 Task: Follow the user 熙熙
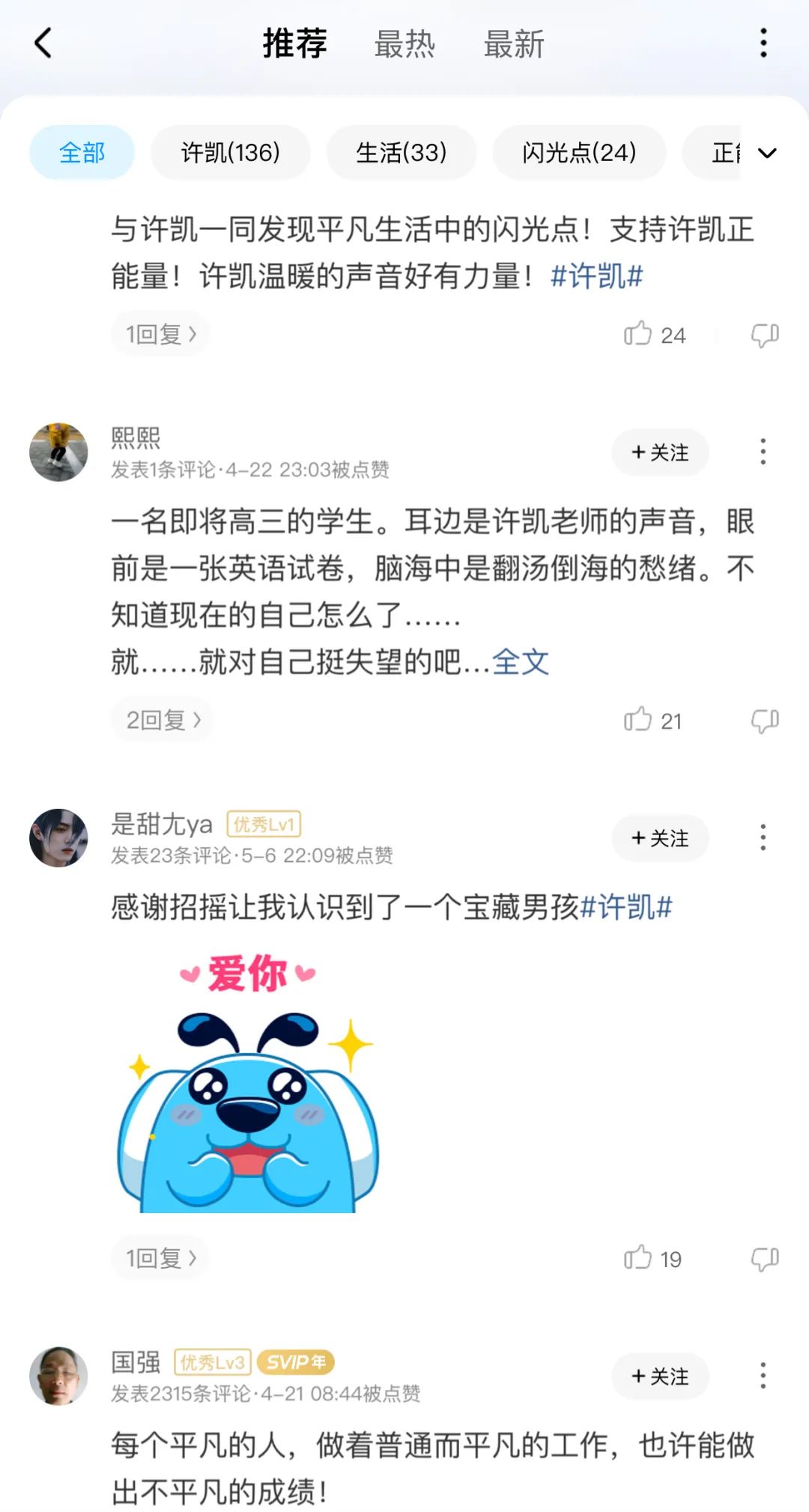pyautogui.click(x=660, y=452)
